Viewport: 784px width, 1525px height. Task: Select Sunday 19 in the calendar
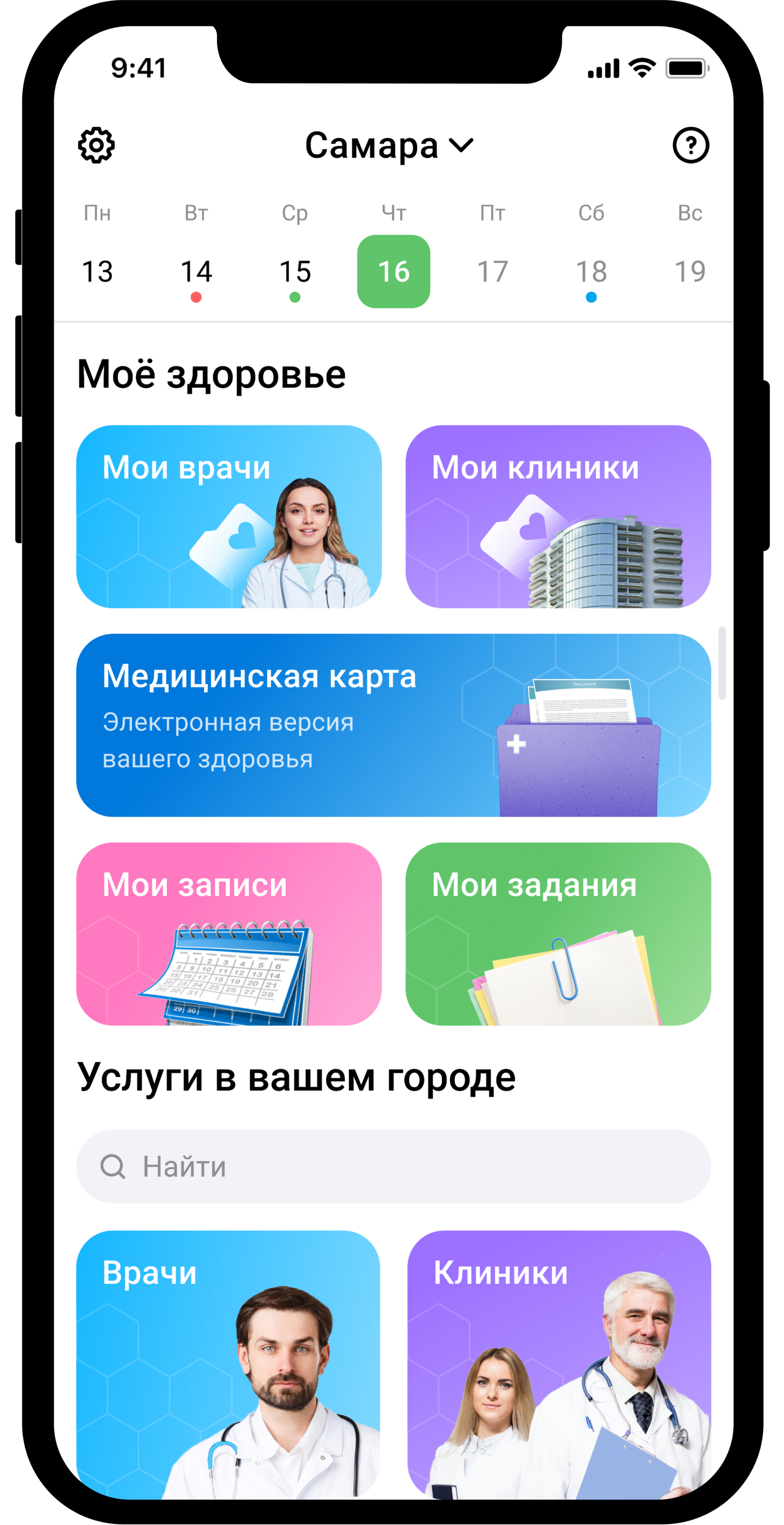point(690,272)
